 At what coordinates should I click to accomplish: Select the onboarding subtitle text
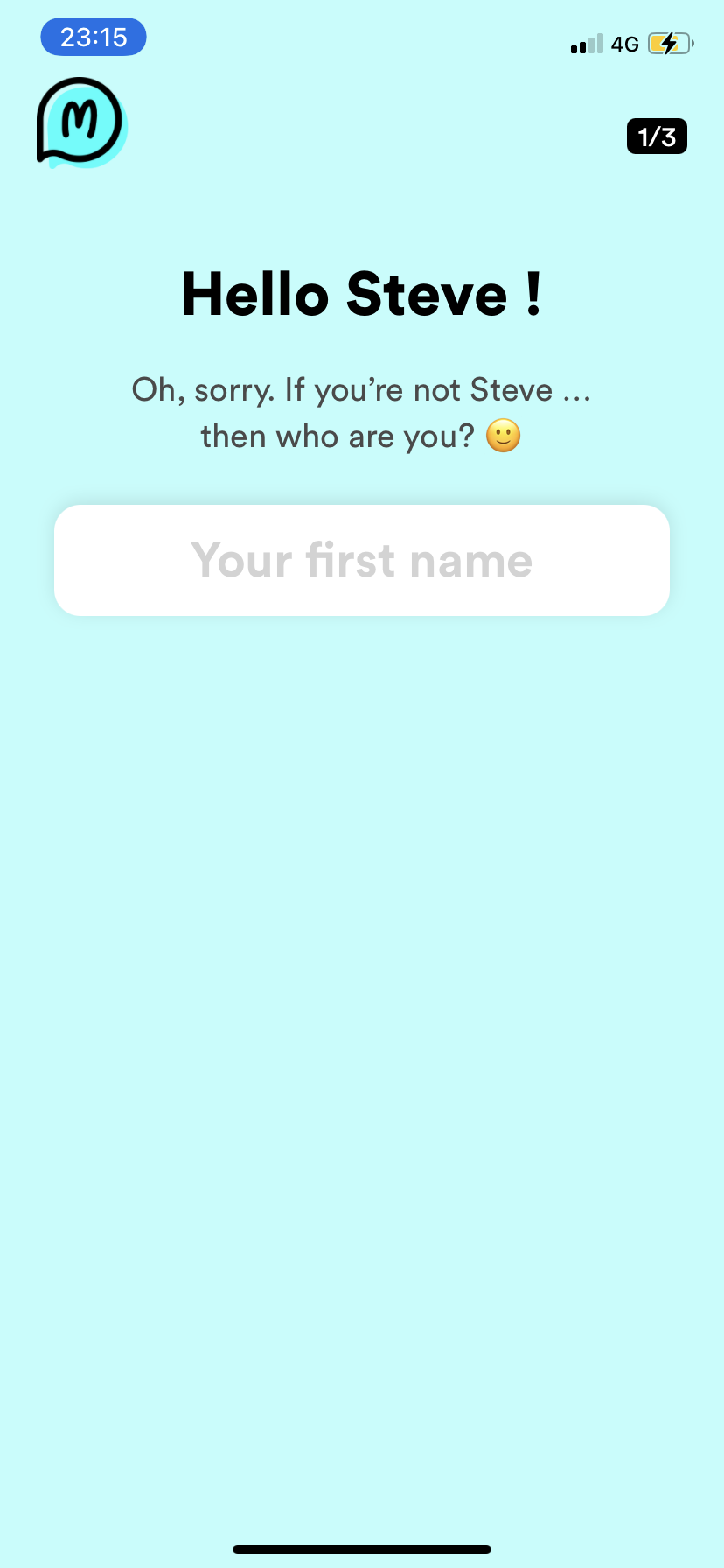(361, 411)
